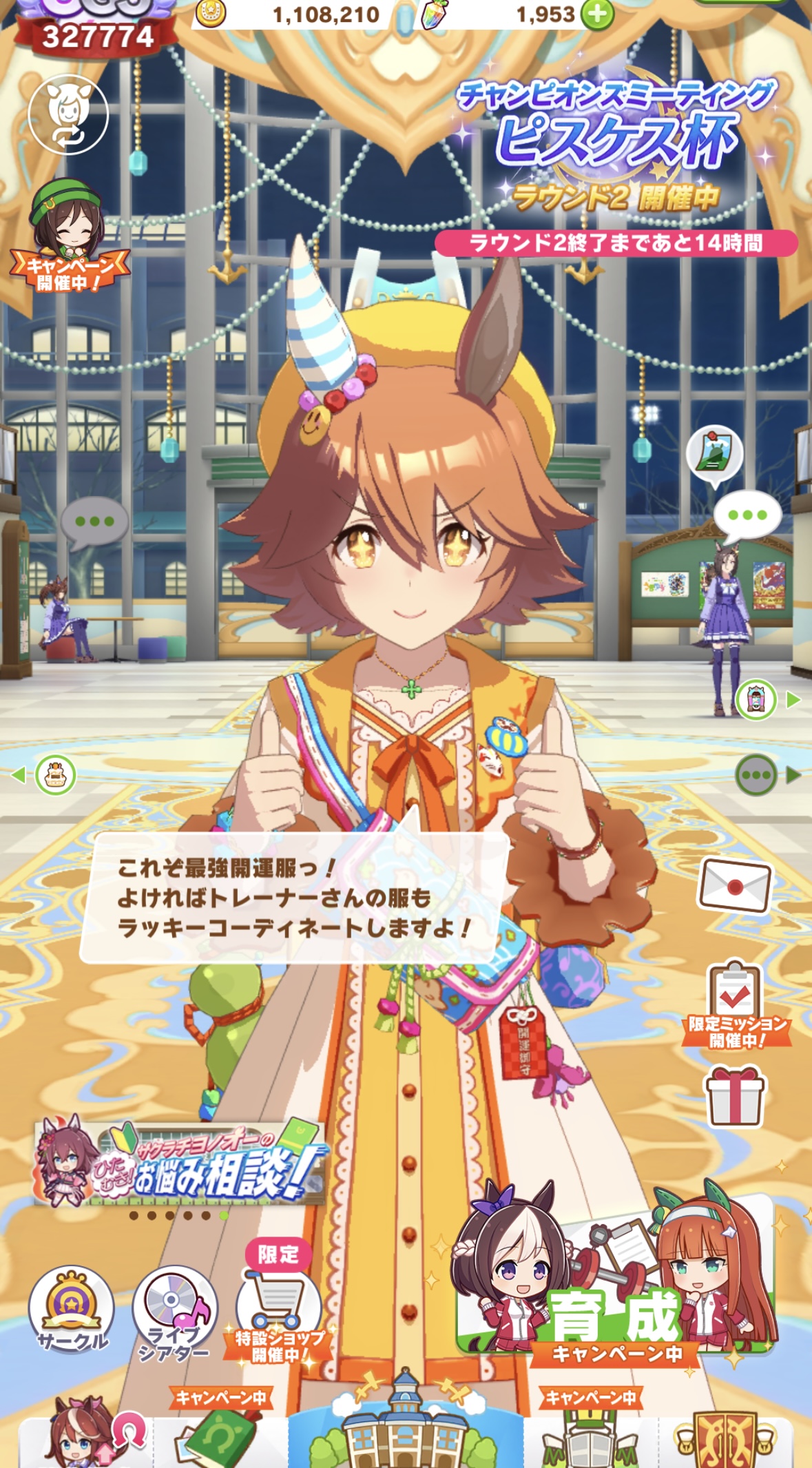The height and width of the screenshot is (1468, 812).
Task: Open the サクラチヨノオー お悩み相談 banner
Action: 180,1165
